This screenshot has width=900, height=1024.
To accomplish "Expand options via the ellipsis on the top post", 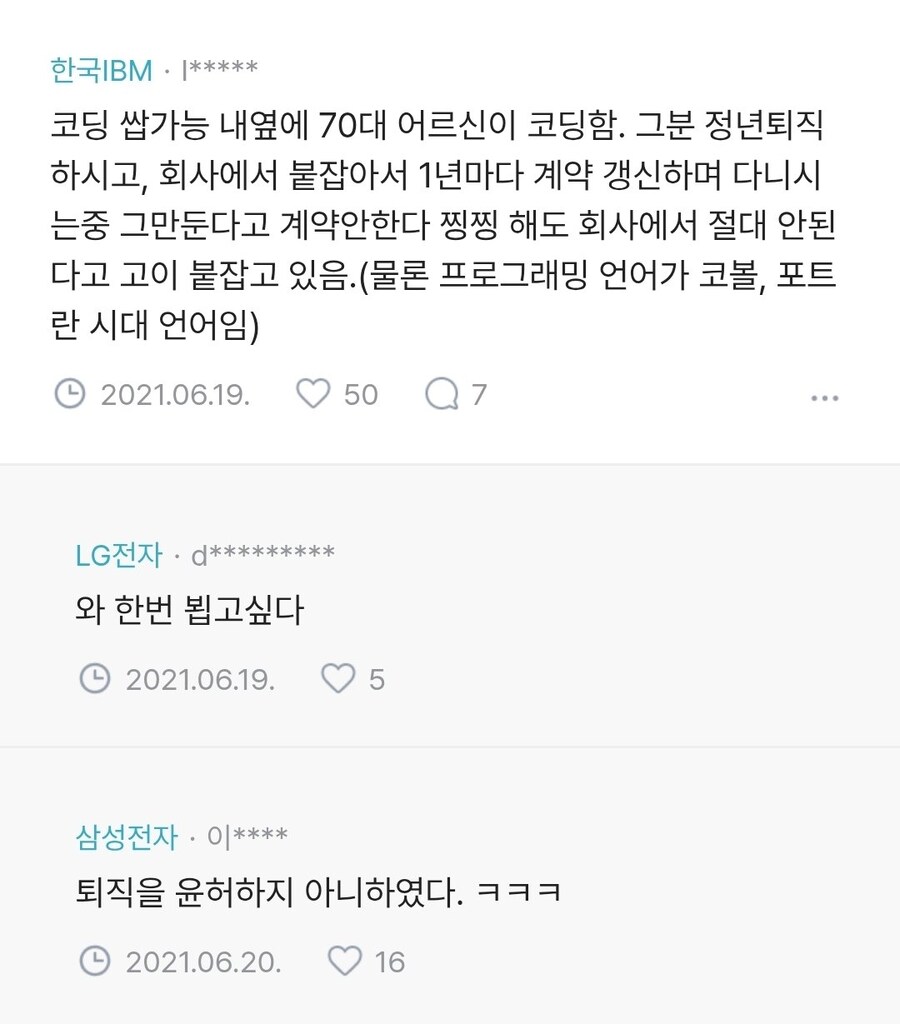I will click(824, 394).
